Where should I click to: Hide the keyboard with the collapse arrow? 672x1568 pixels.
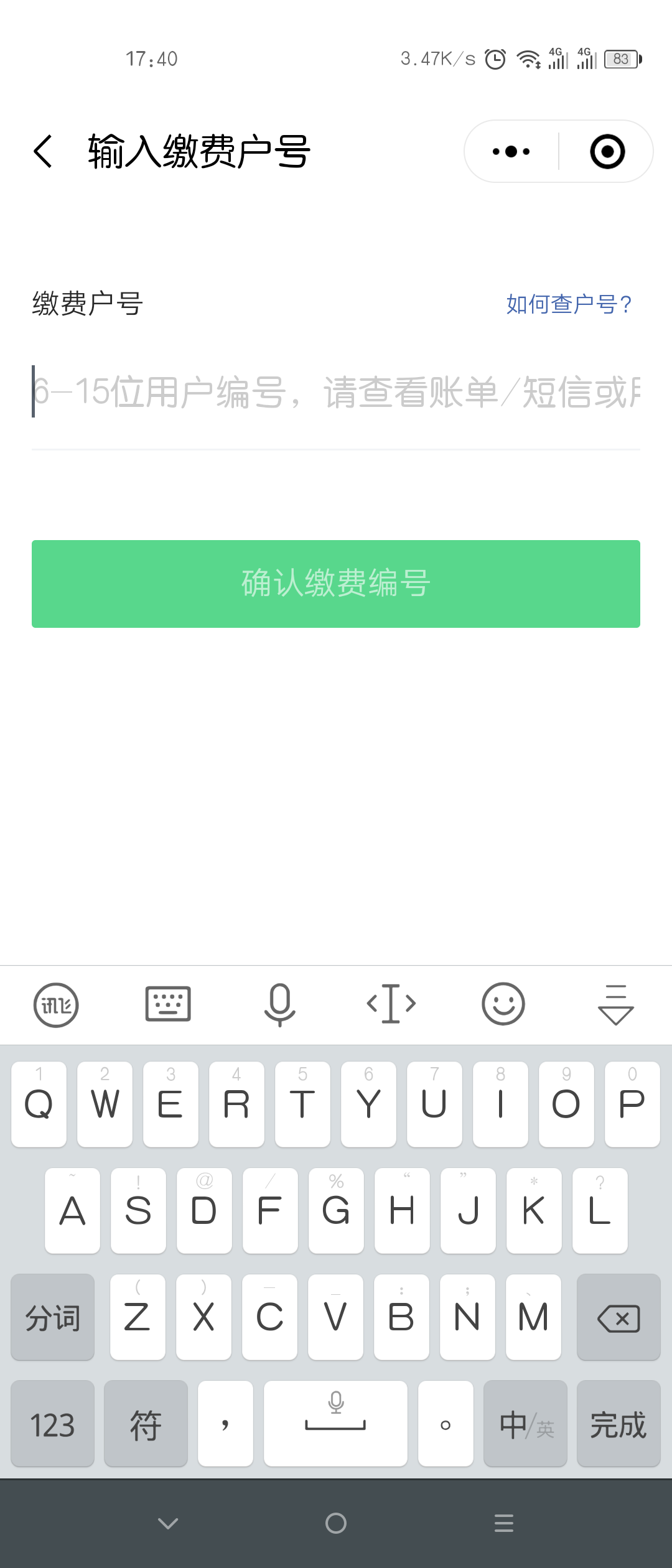(615, 1004)
